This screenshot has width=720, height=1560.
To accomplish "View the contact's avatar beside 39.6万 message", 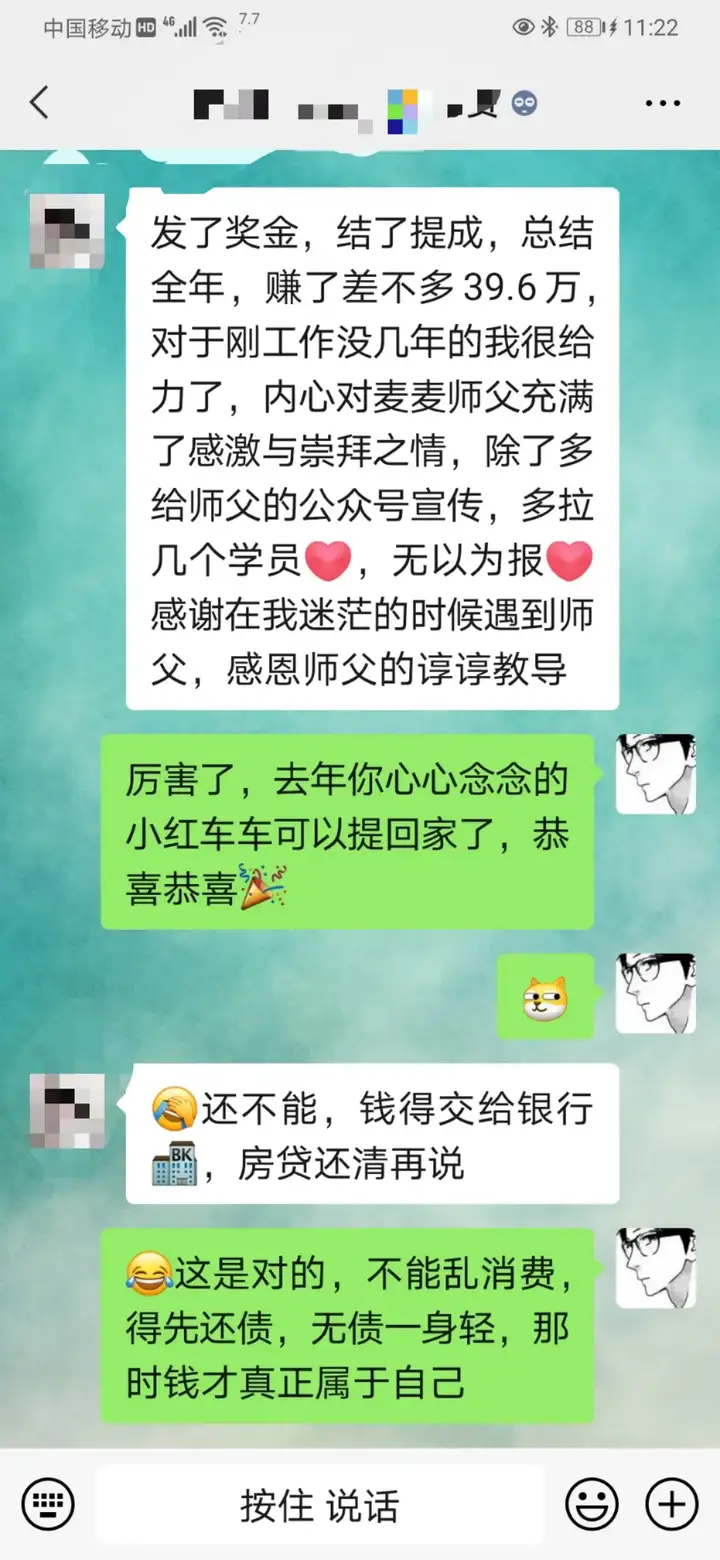I will click(67, 231).
